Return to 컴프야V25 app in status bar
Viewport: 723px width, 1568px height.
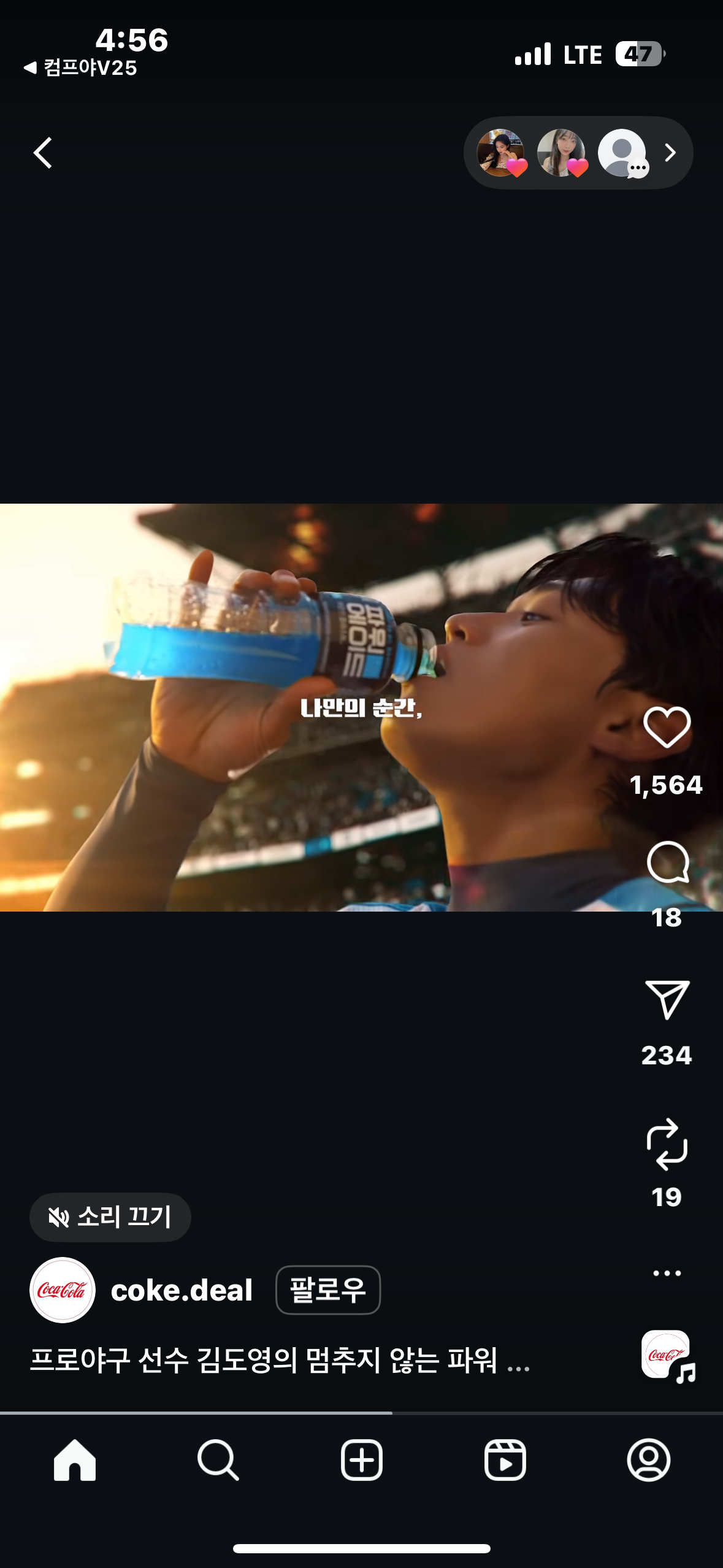(x=81, y=67)
